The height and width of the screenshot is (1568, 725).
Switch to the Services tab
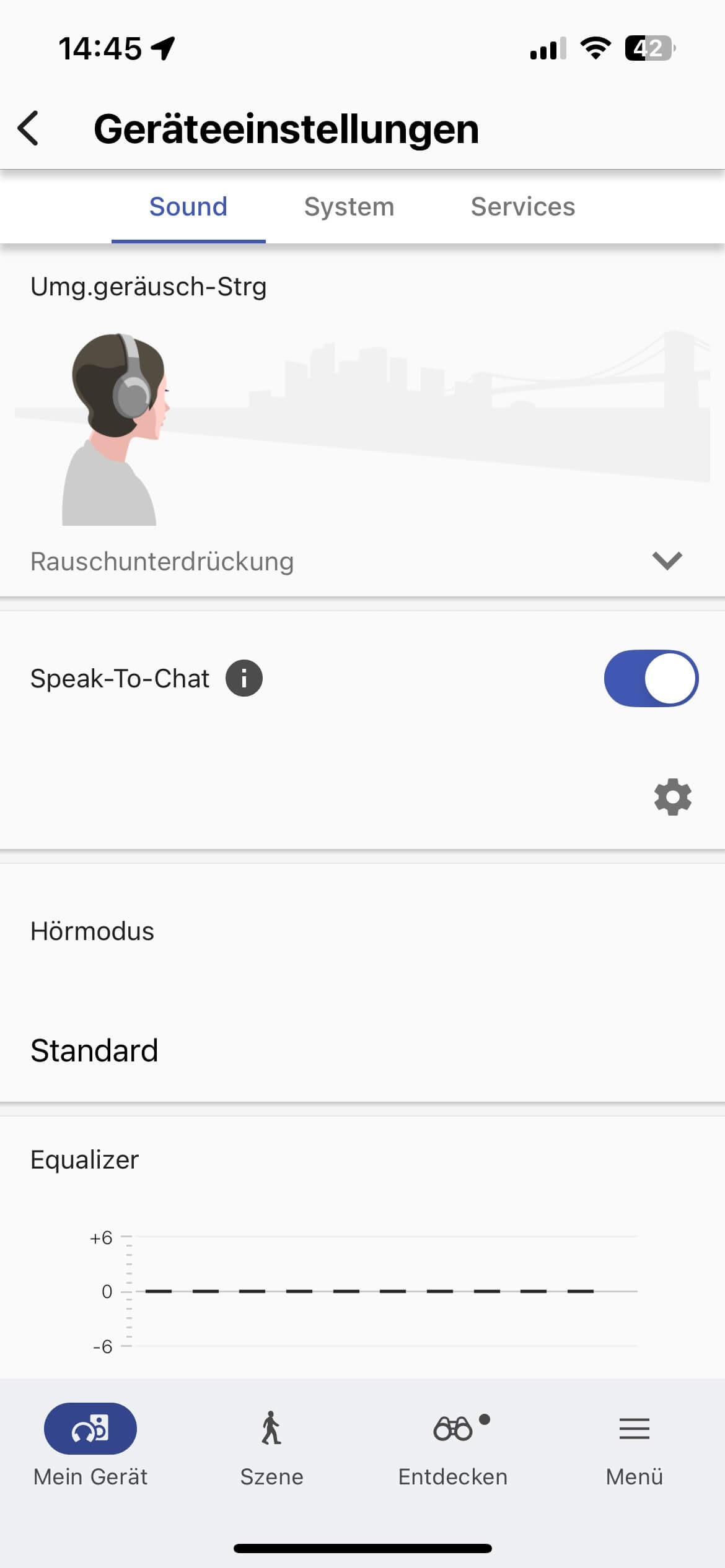pos(522,207)
